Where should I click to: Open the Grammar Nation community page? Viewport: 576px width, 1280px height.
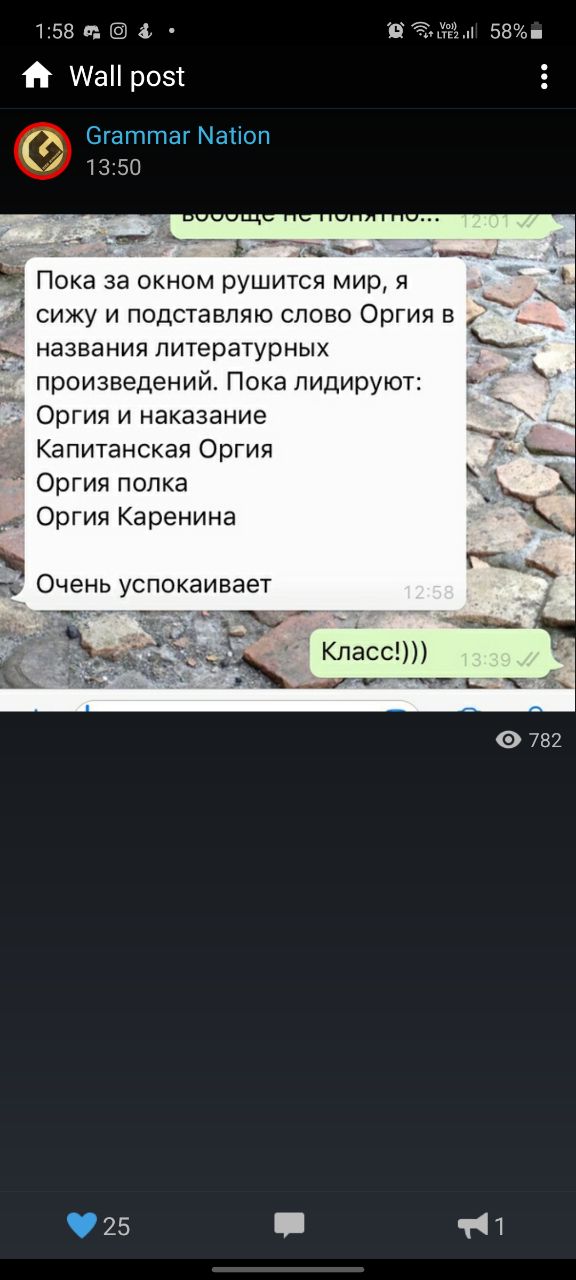coord(178,136)
